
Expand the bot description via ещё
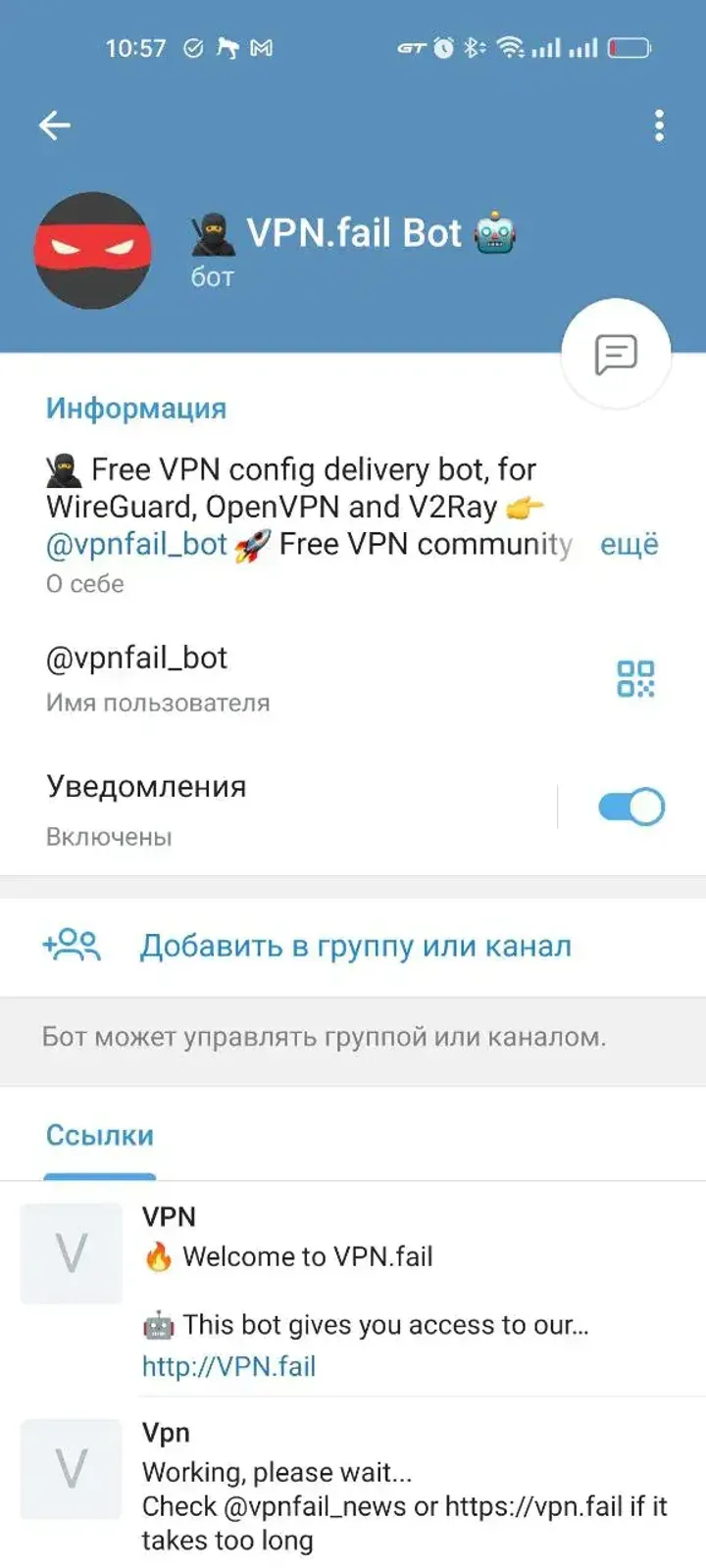tap(630, 545)
